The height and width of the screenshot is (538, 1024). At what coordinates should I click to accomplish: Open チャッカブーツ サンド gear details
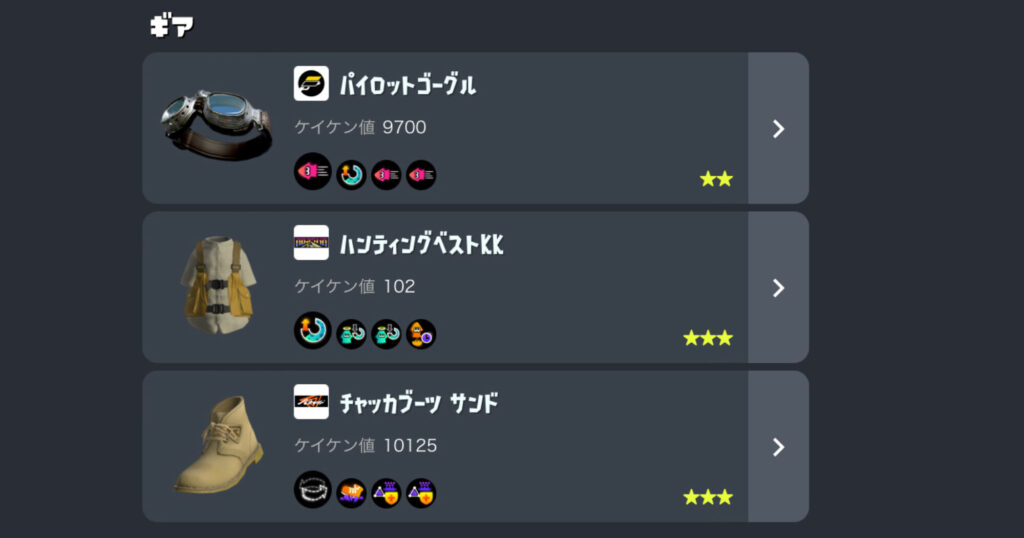[x=445, y=446]
